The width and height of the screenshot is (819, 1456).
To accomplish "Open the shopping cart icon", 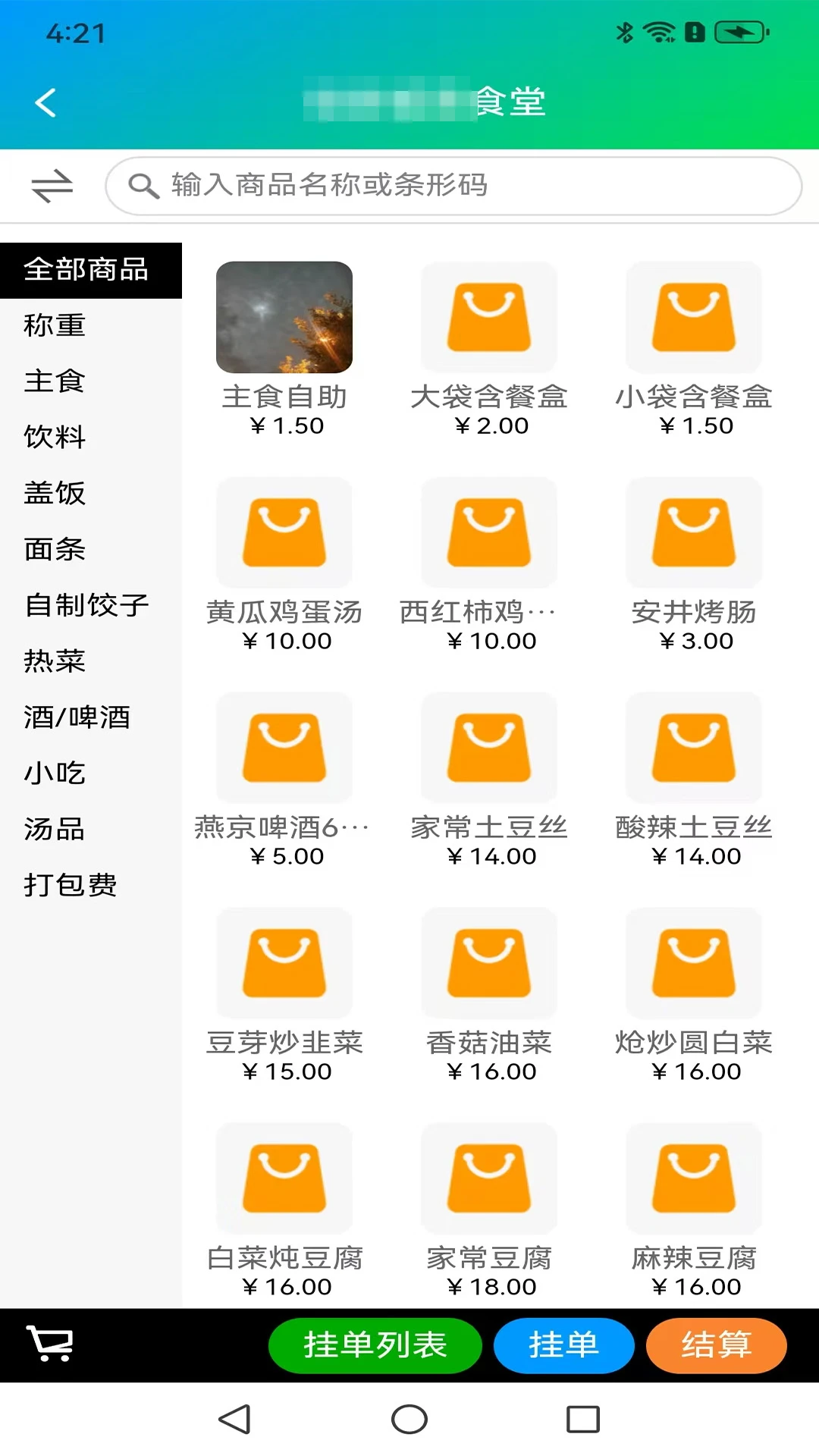I will (x=50, y=1345).
